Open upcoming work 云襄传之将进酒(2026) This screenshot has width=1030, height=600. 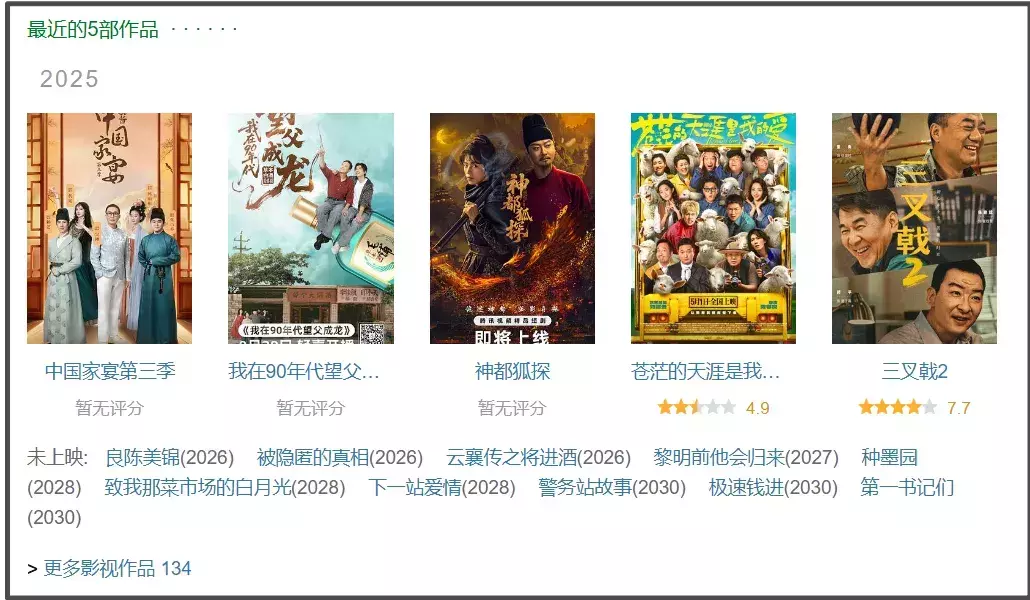coord(538,458)
